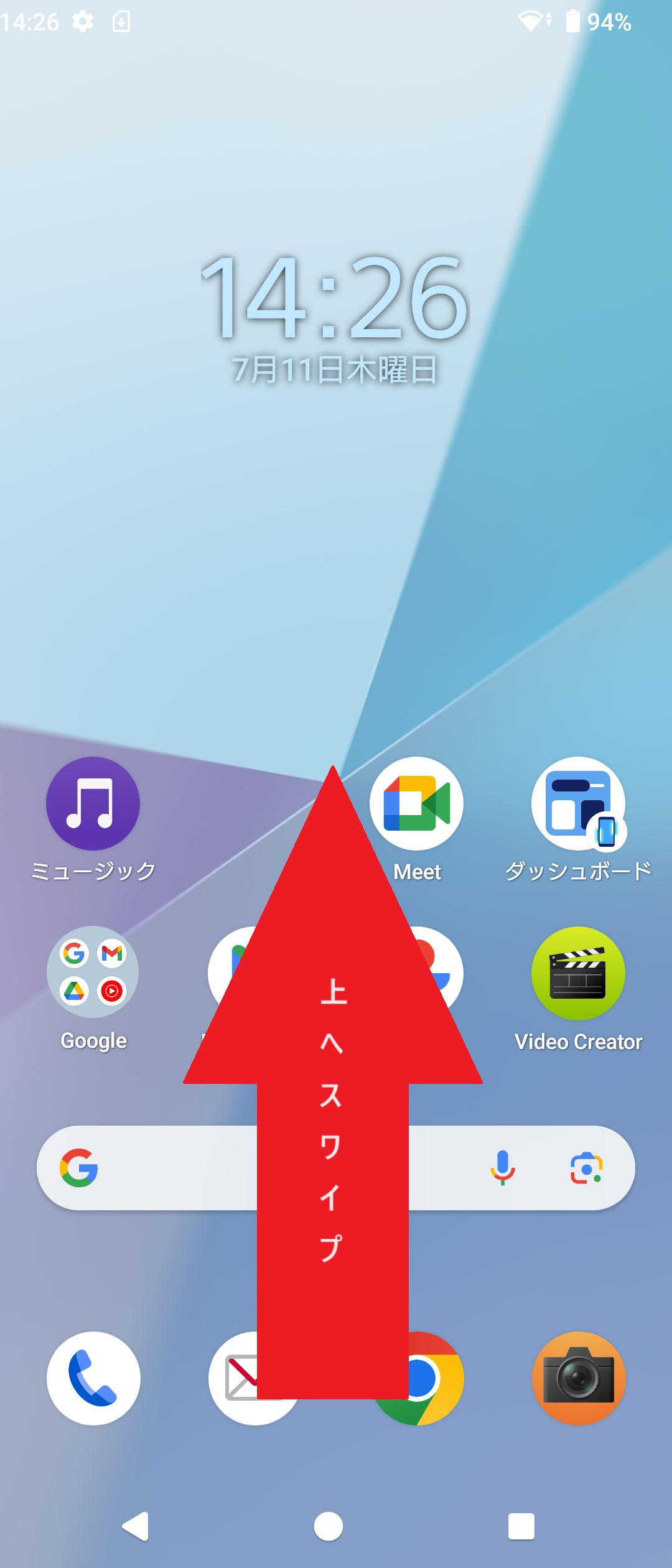Tap the date 7月11日木曜日

[334, 367]
